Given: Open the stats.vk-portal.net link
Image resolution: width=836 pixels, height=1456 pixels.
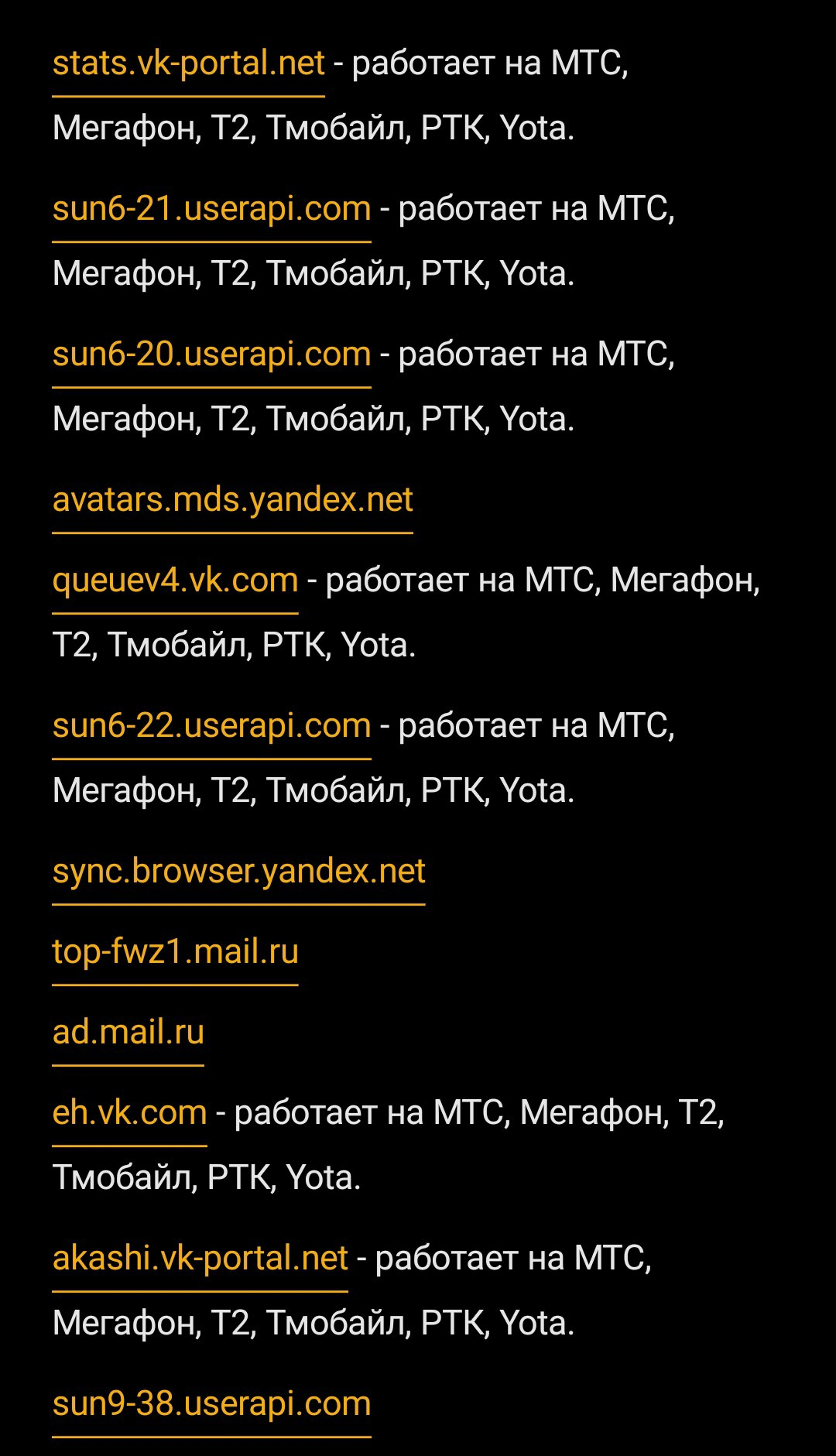Looking at the screenshot, I should pos(188,63).
